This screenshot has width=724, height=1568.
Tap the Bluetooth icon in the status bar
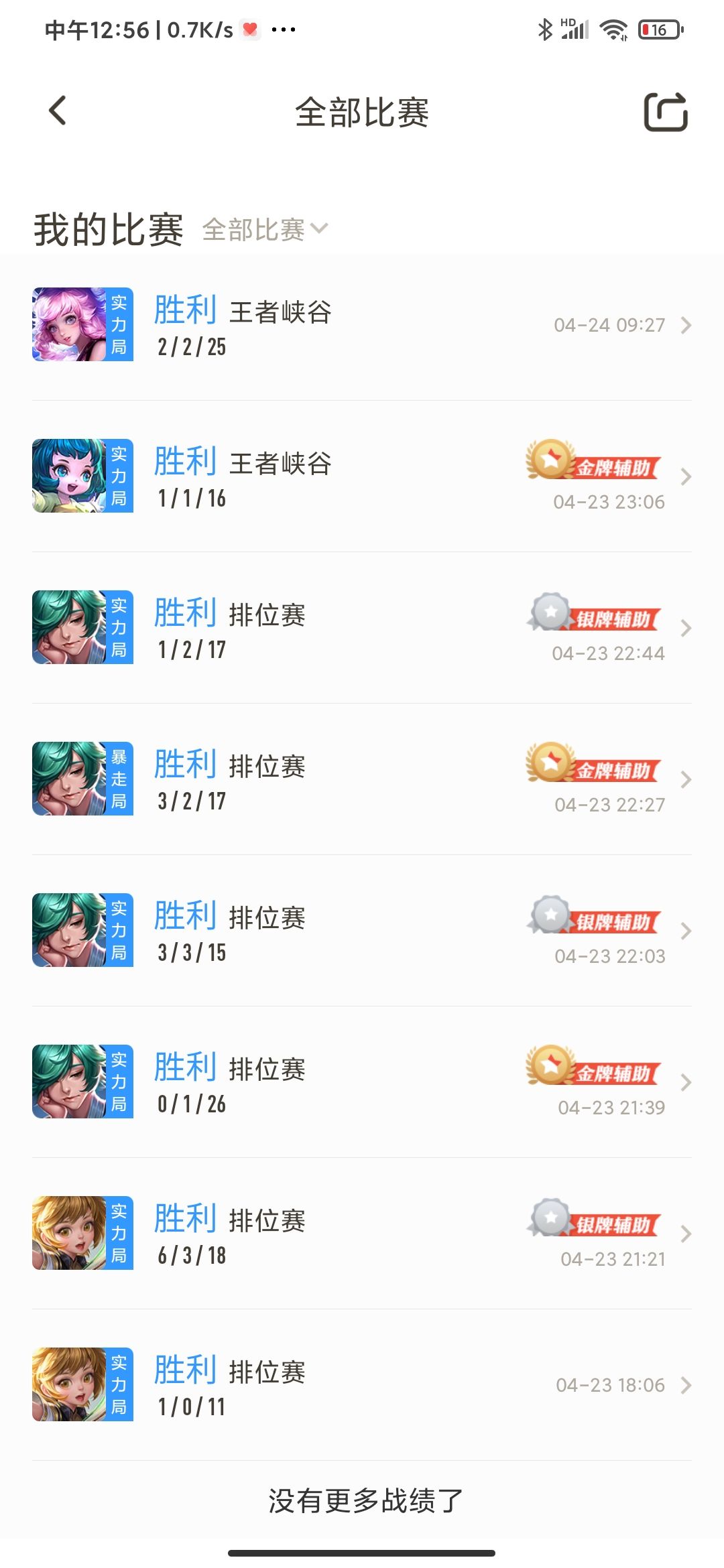pyautogui.click(x=544, y=29)
